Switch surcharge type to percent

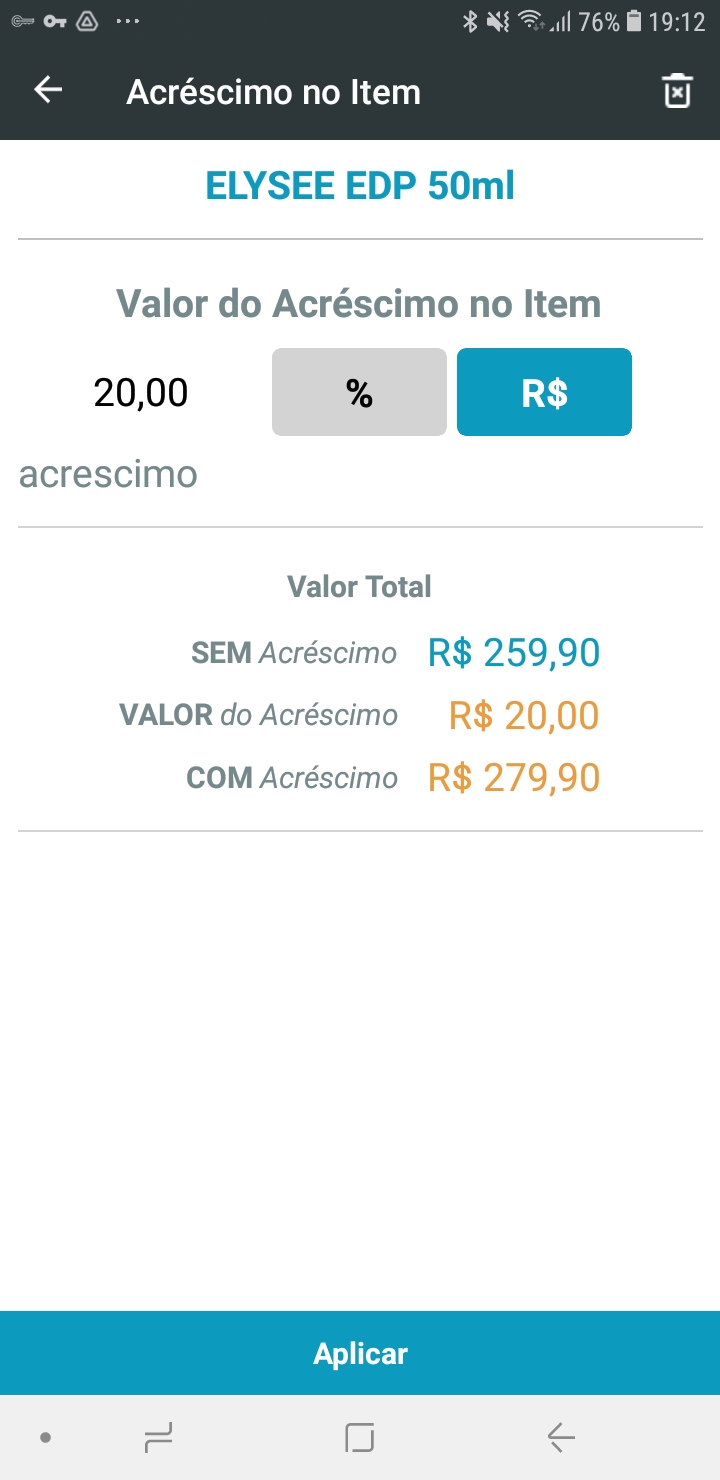(359, 393)
